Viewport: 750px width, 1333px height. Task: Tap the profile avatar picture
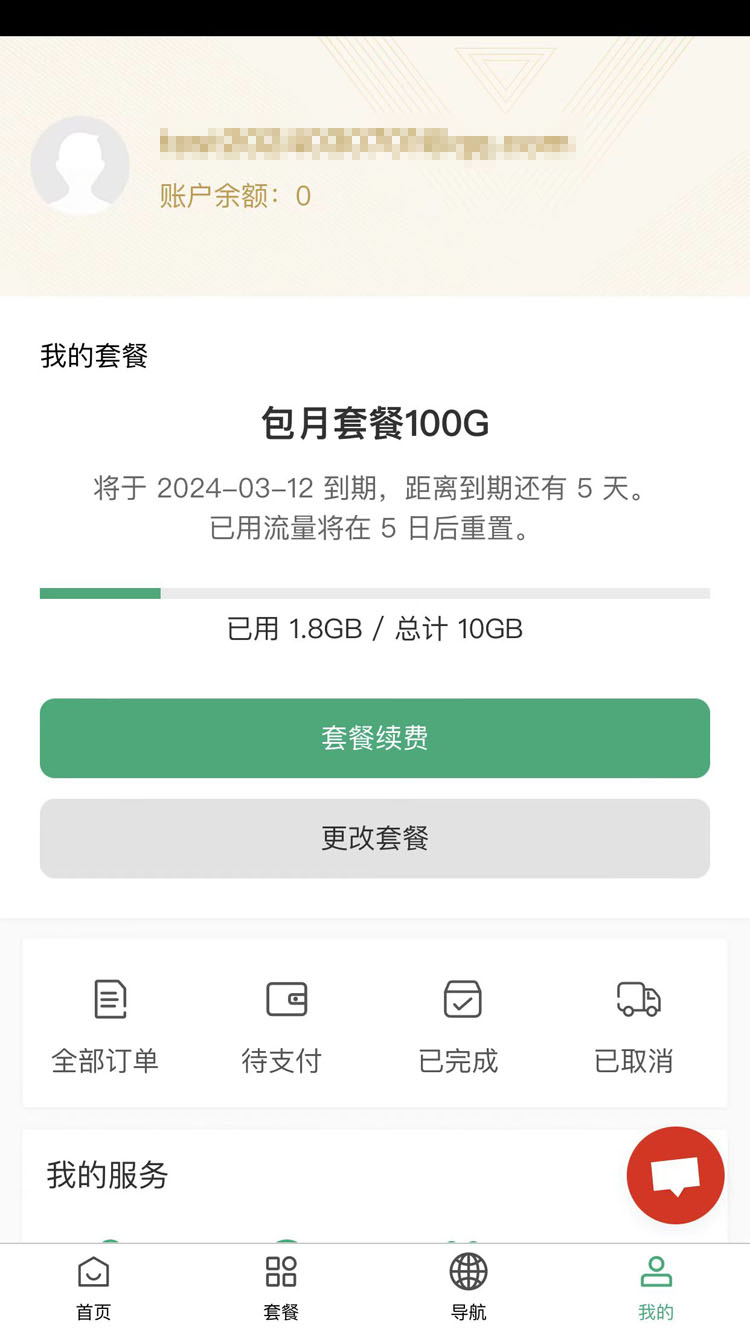click(x=80, y=166)
